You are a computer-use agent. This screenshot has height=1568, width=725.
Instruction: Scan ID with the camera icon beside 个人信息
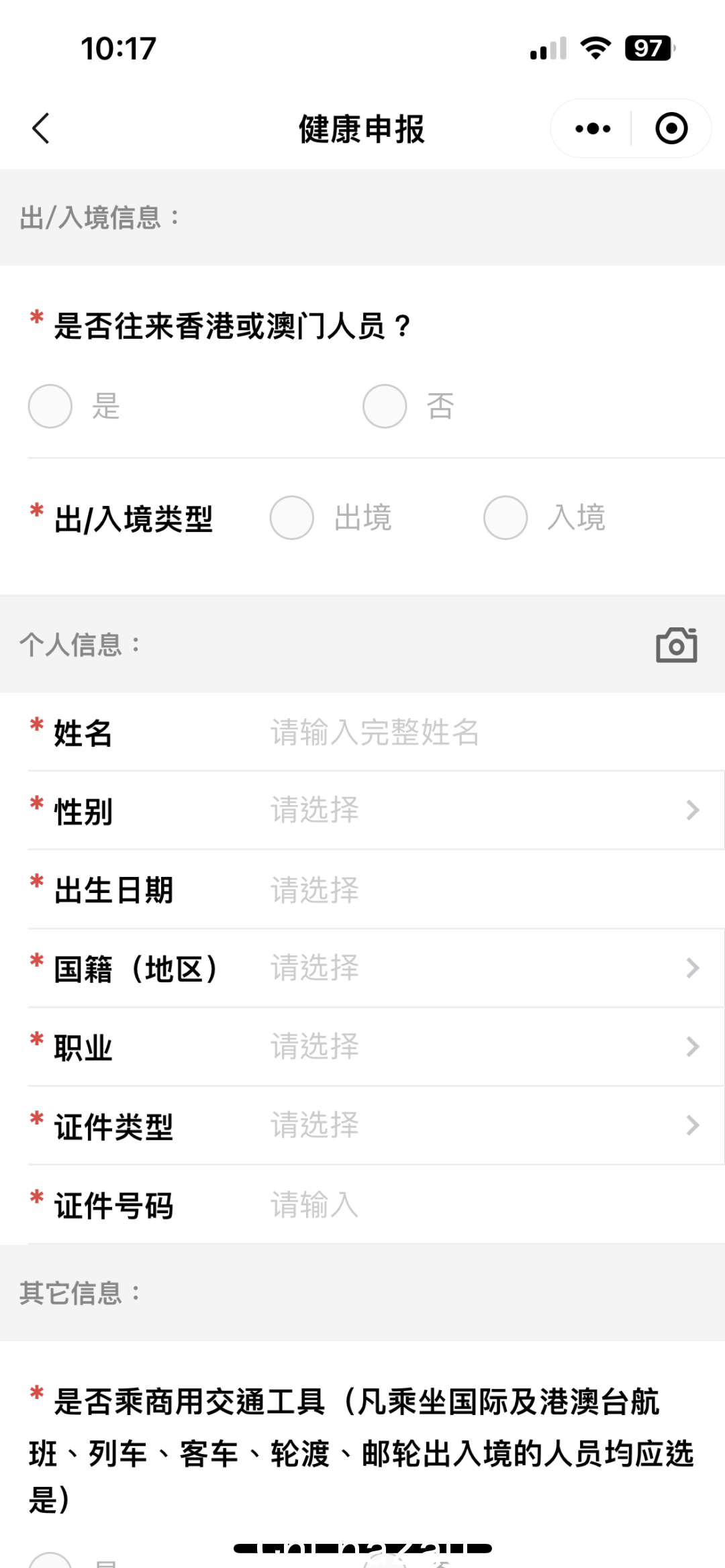coord(676,645)
